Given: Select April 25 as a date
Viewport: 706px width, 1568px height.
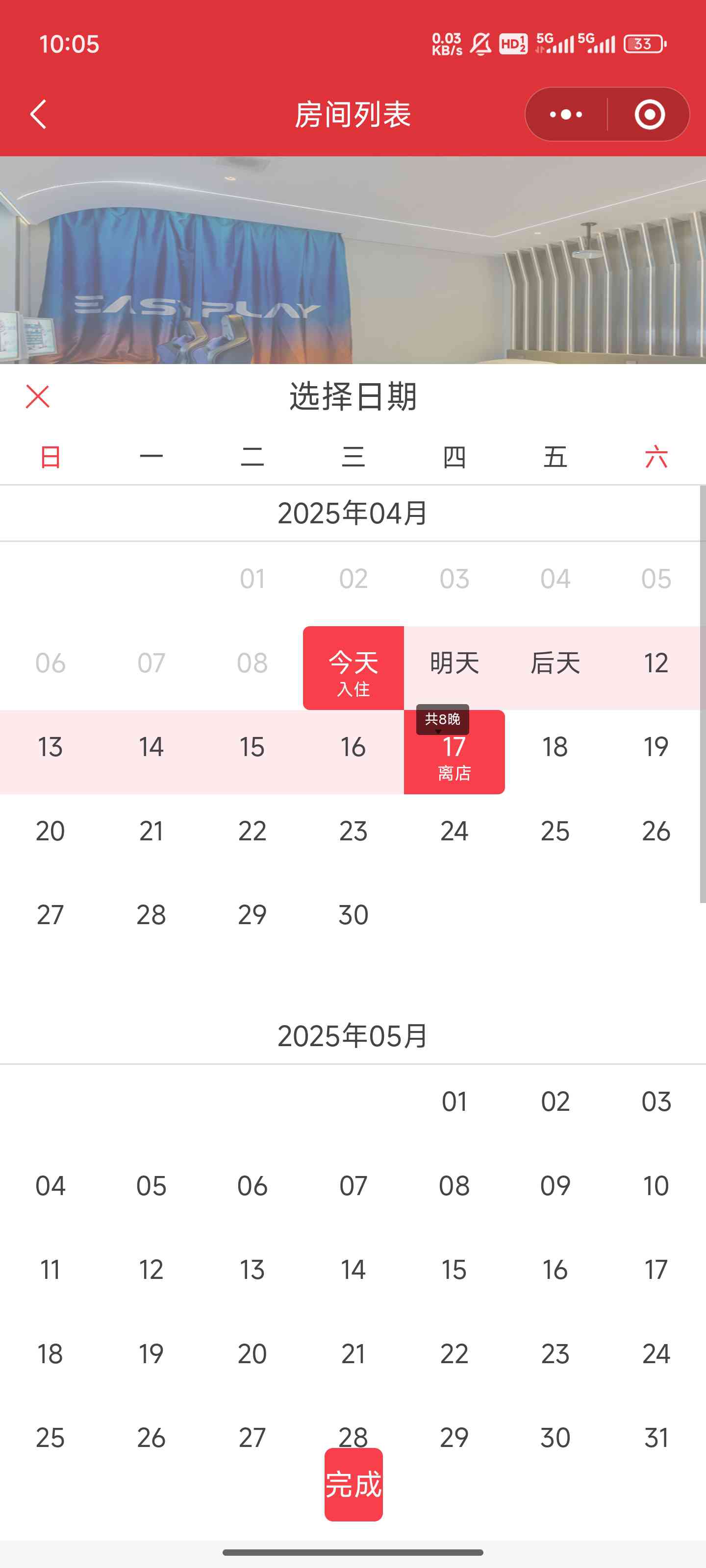Looking at the screenshot, I should [555, 831].
